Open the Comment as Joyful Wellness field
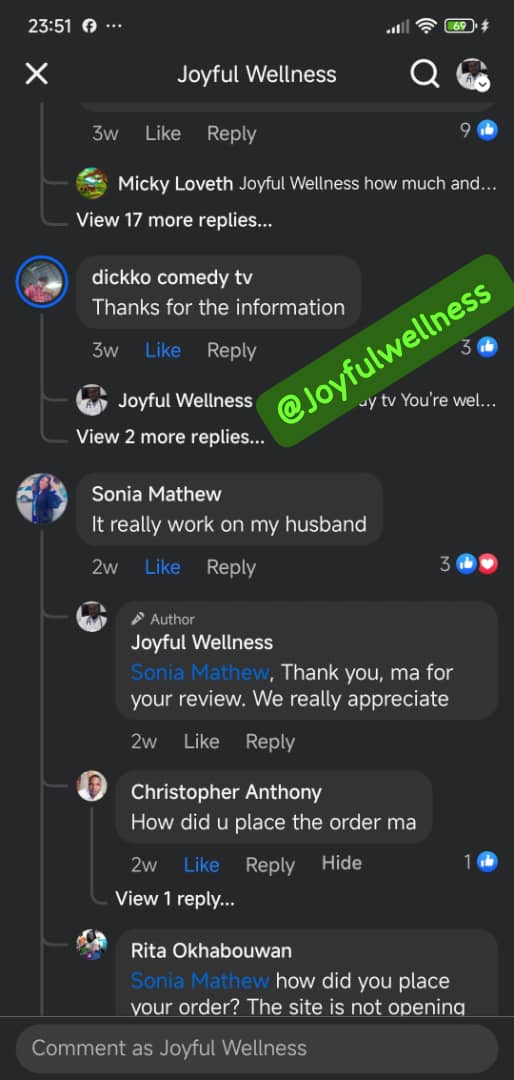This screenshot has height=1080, width=514. pyautogui.click(x=257, y=1048)
